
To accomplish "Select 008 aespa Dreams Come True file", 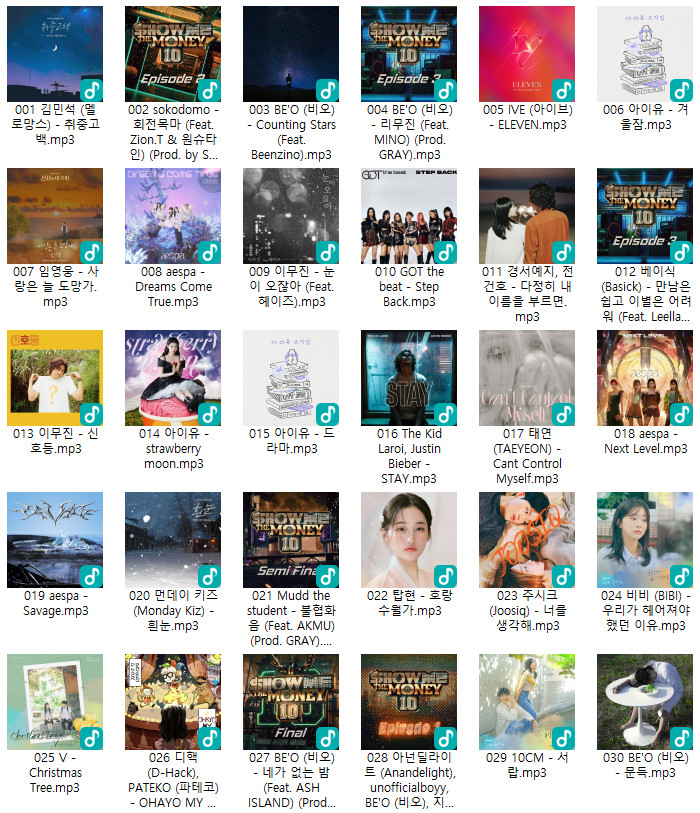I will point(172,215).
